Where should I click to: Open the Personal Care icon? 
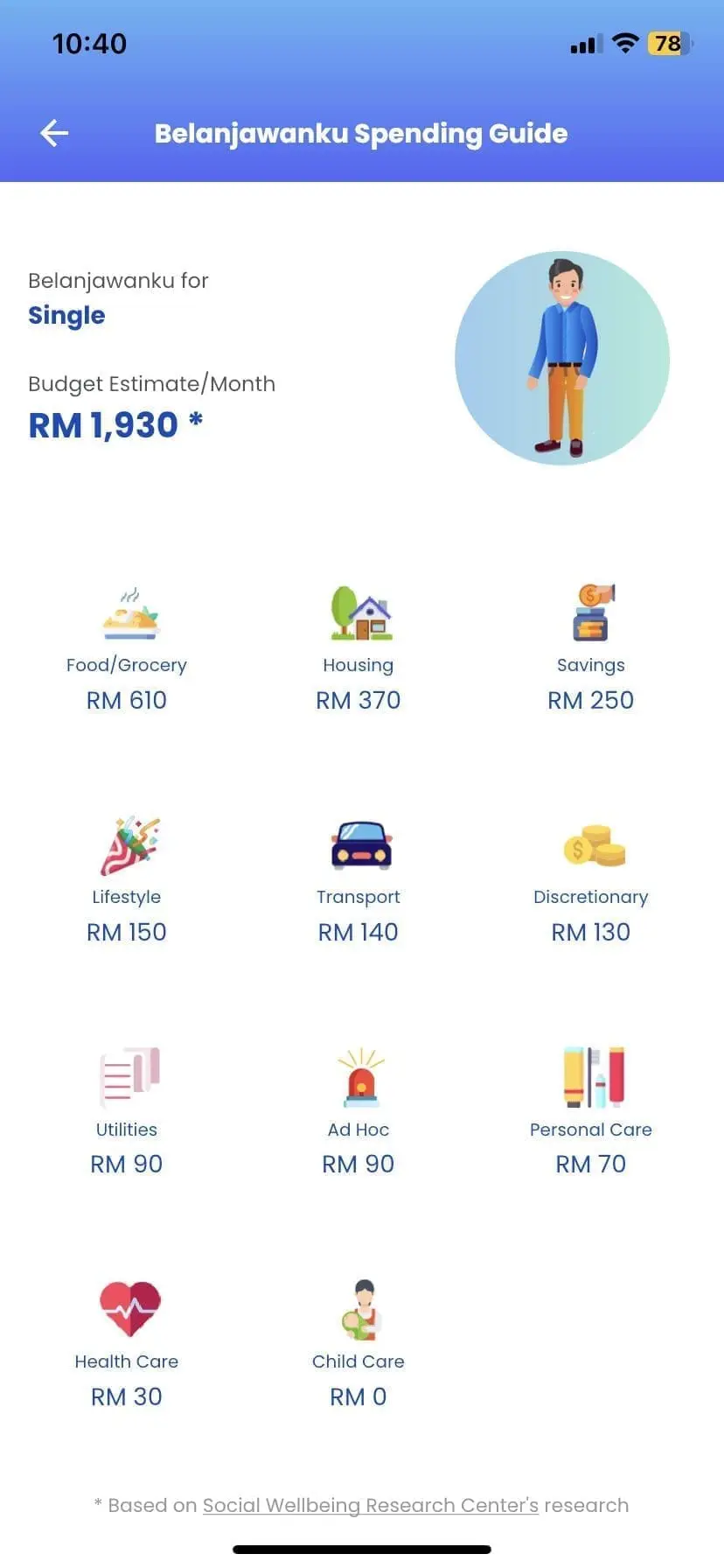(x=591, y=1077)
